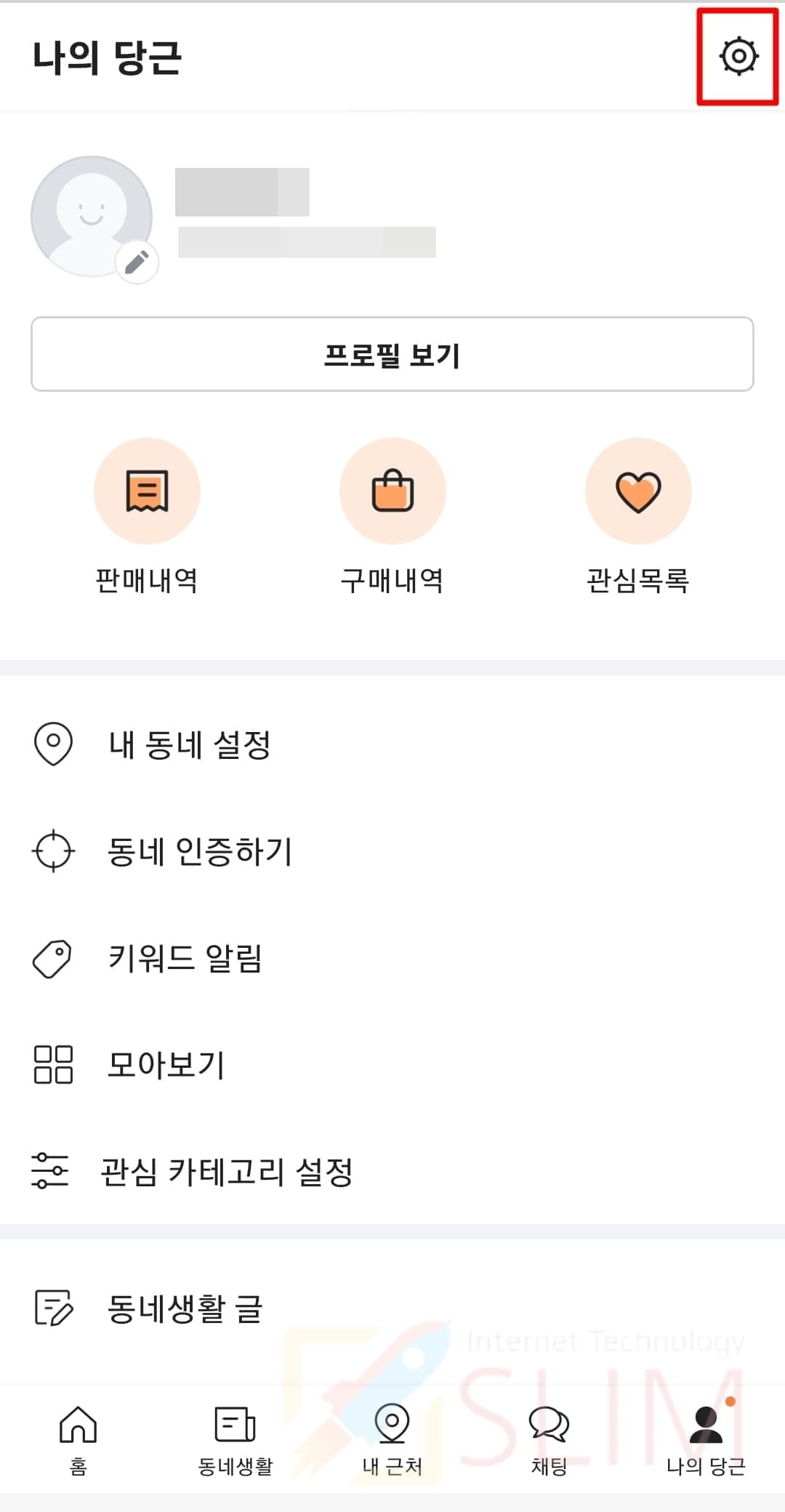Open 관심 카테고리 설정
The height and width of the screenshot is (1512, 785).
tap(225, 1172)
